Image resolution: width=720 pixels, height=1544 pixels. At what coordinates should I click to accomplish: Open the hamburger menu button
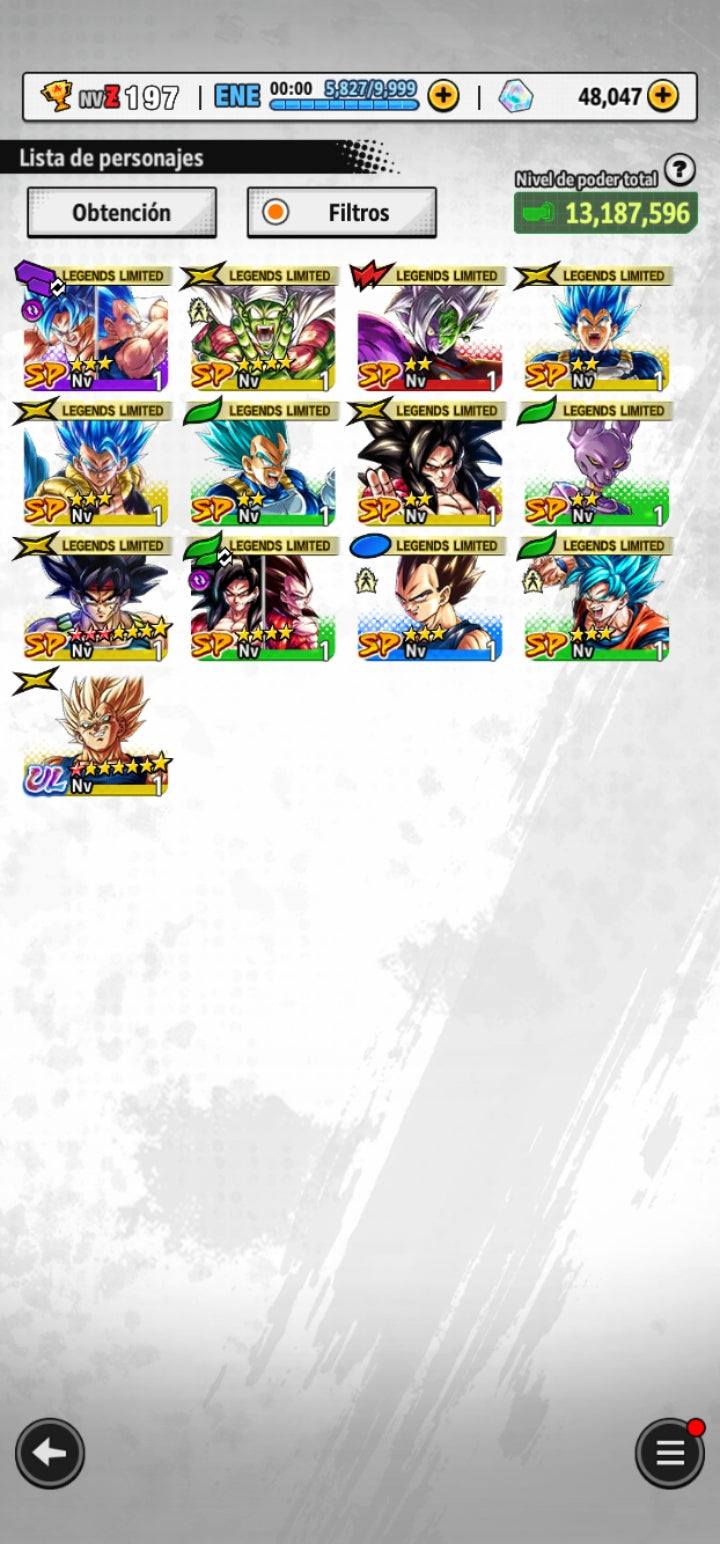669,1453
